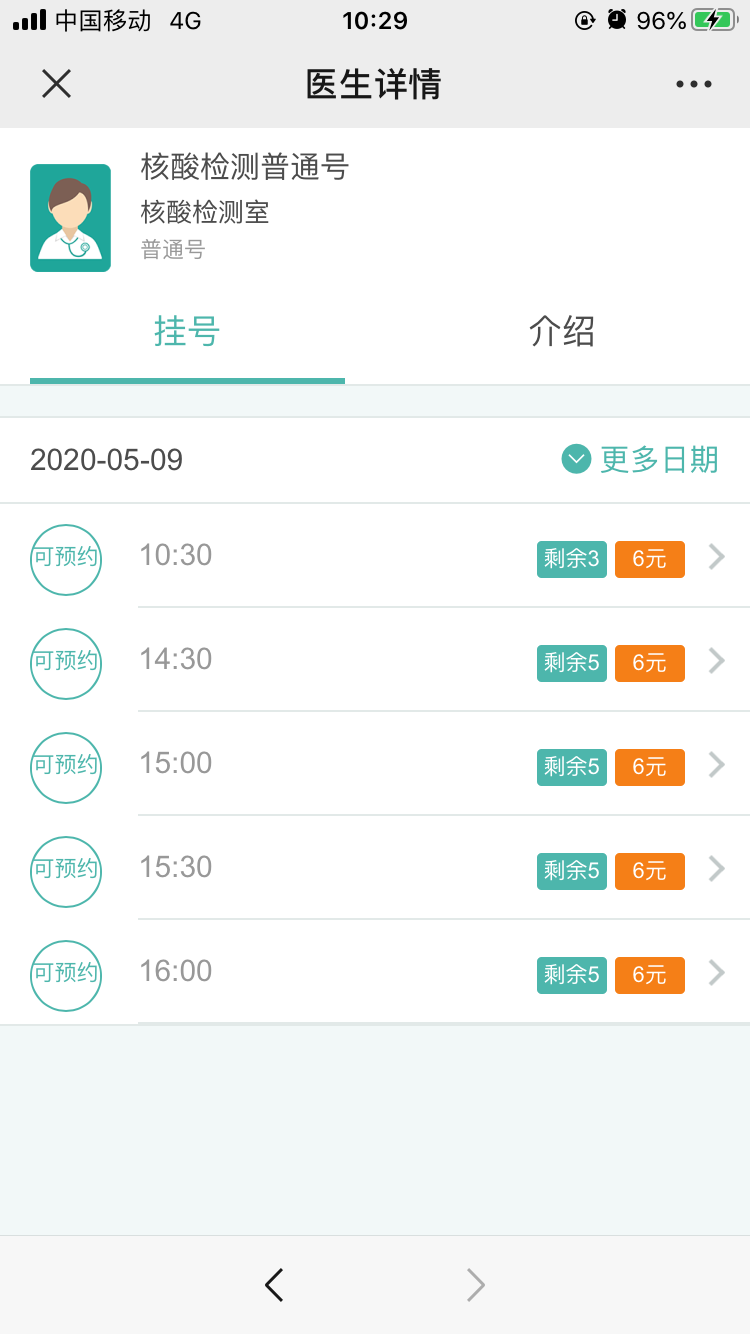Expand 更多日期 to pick another date
Image resolution: width=750 pixels, height=1334 pixels.
click(x=640, y=460)
